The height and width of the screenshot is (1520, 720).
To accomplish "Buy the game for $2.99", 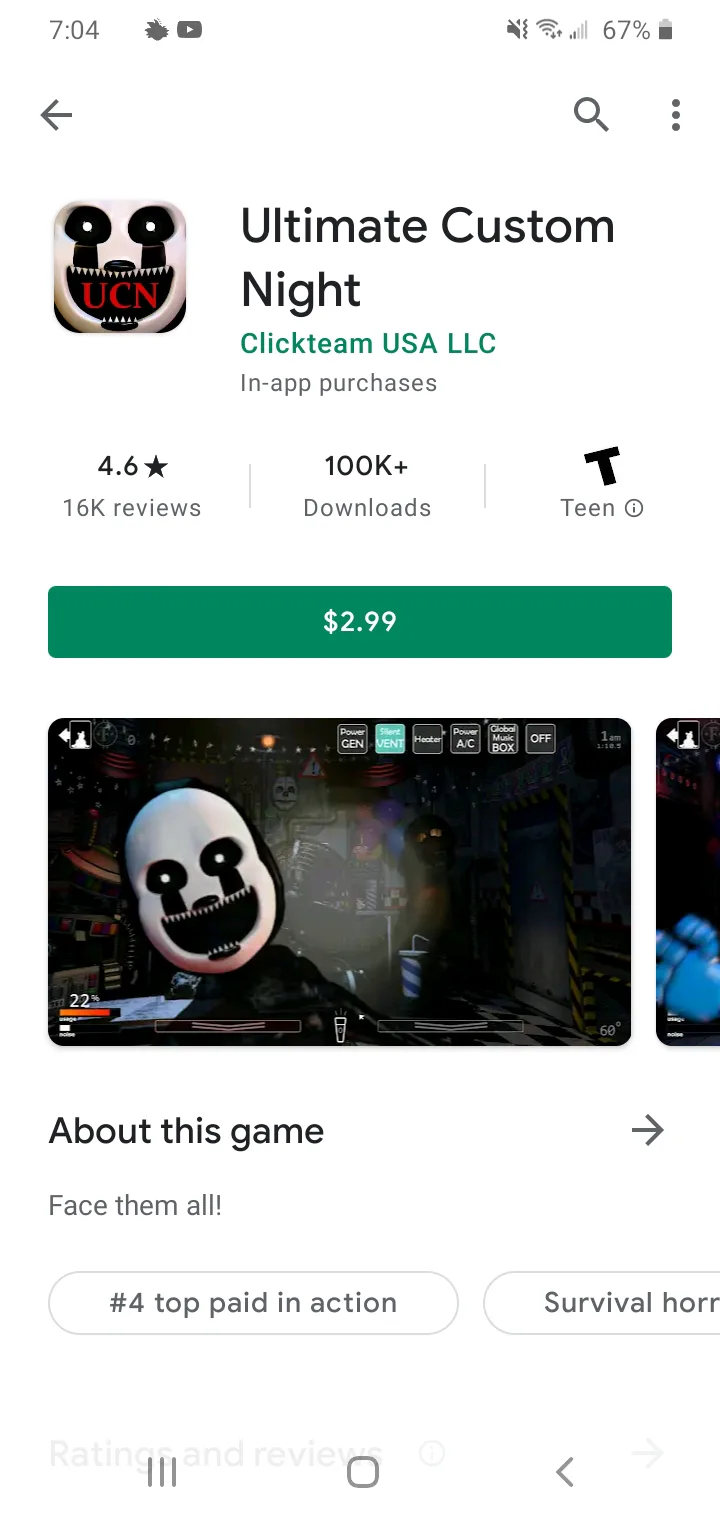I will tap(360, 622).
